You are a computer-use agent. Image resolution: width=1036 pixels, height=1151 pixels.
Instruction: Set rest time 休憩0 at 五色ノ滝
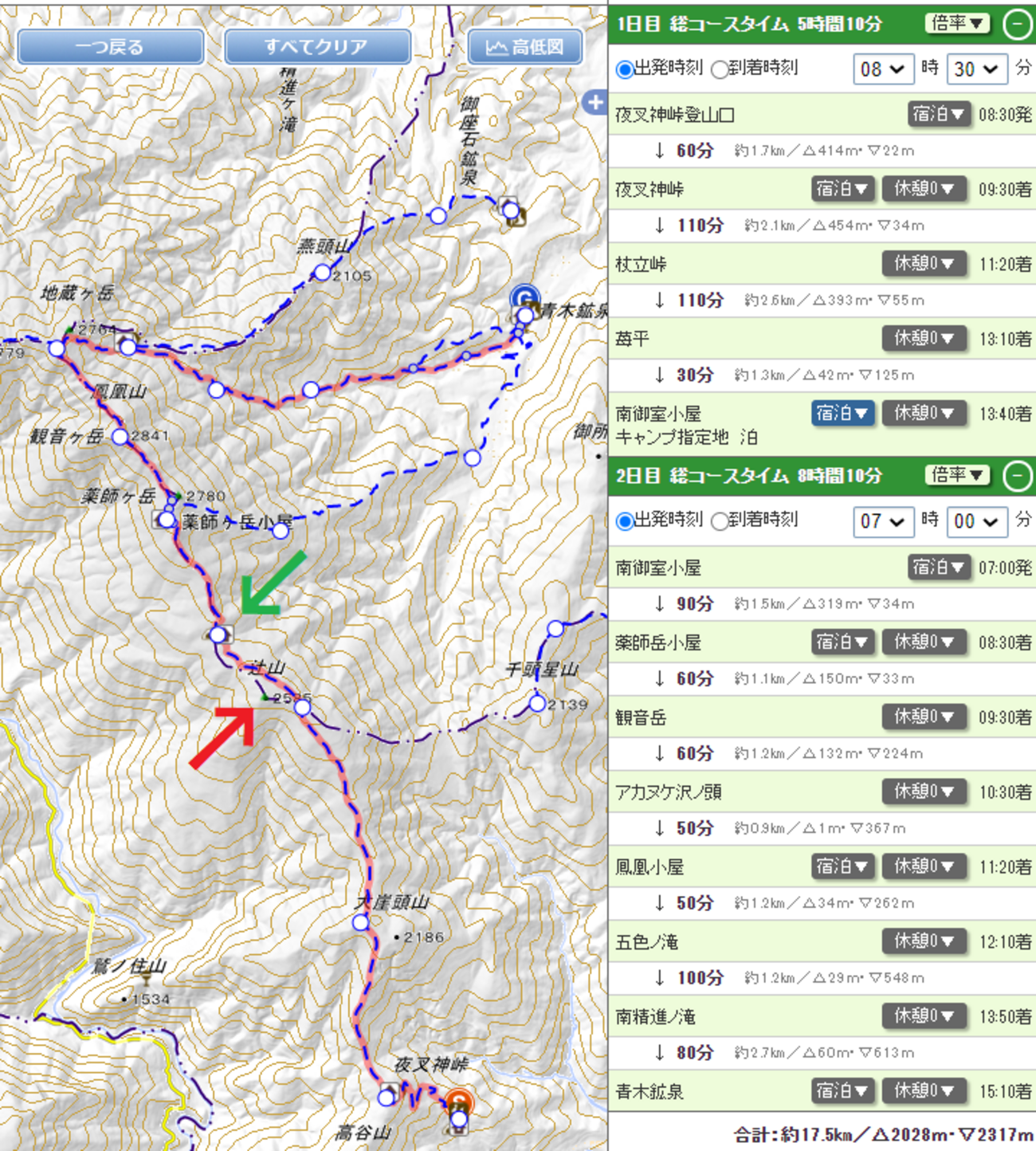click(x=924, y=941)
